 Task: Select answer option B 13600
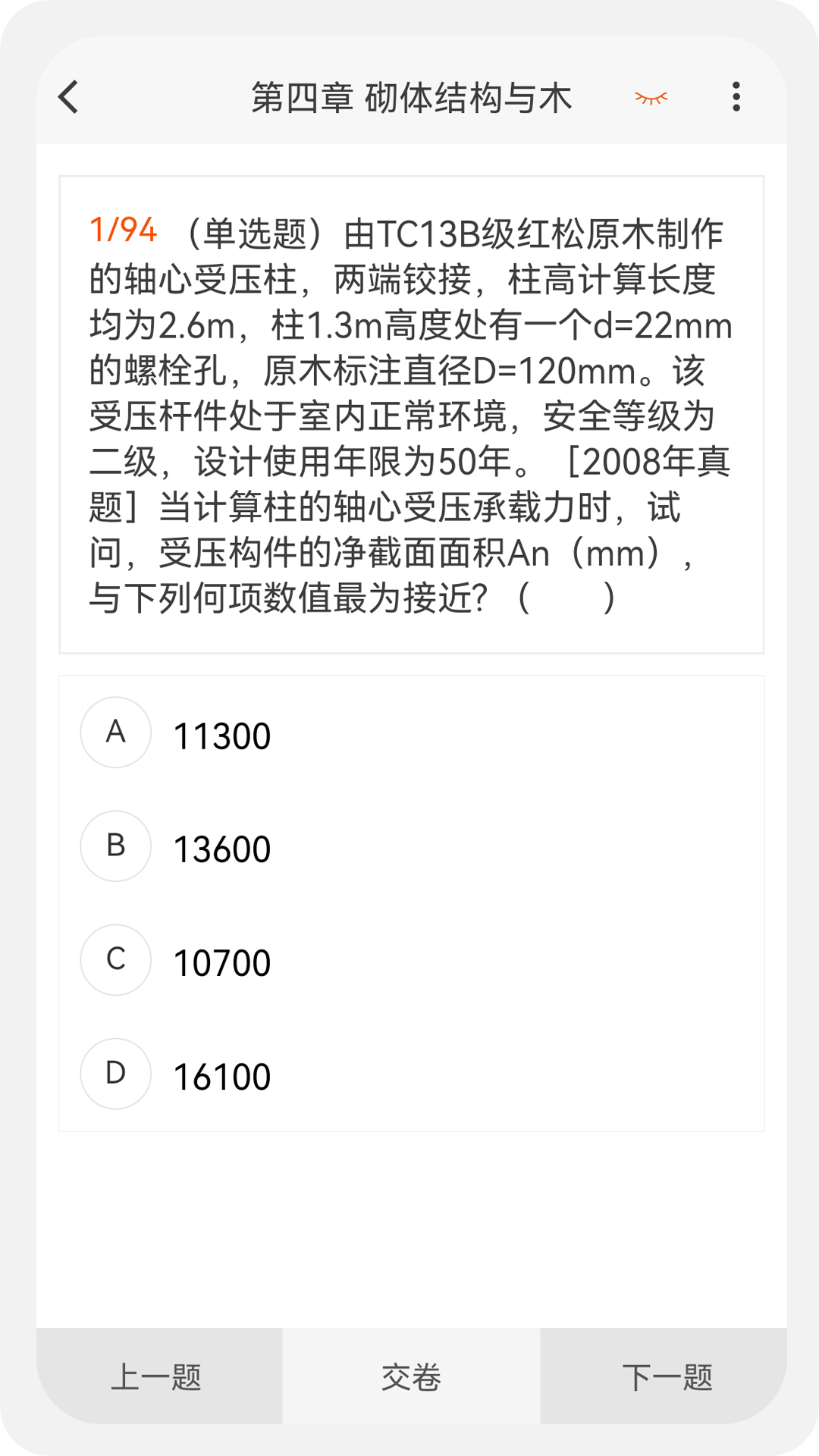point(221,847)
